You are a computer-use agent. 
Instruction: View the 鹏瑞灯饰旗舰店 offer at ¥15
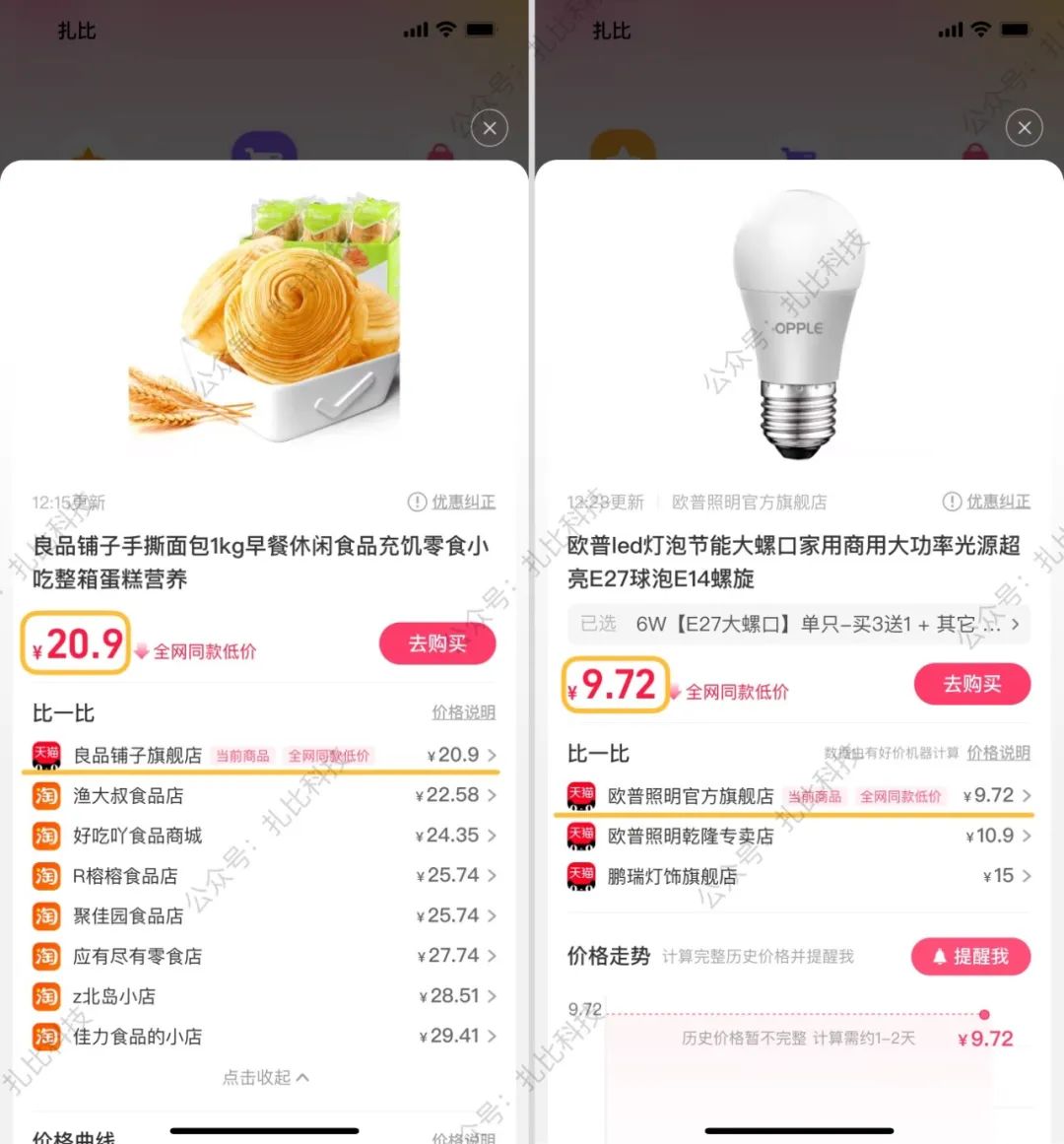pyautogui.click(x=798, y=876)
